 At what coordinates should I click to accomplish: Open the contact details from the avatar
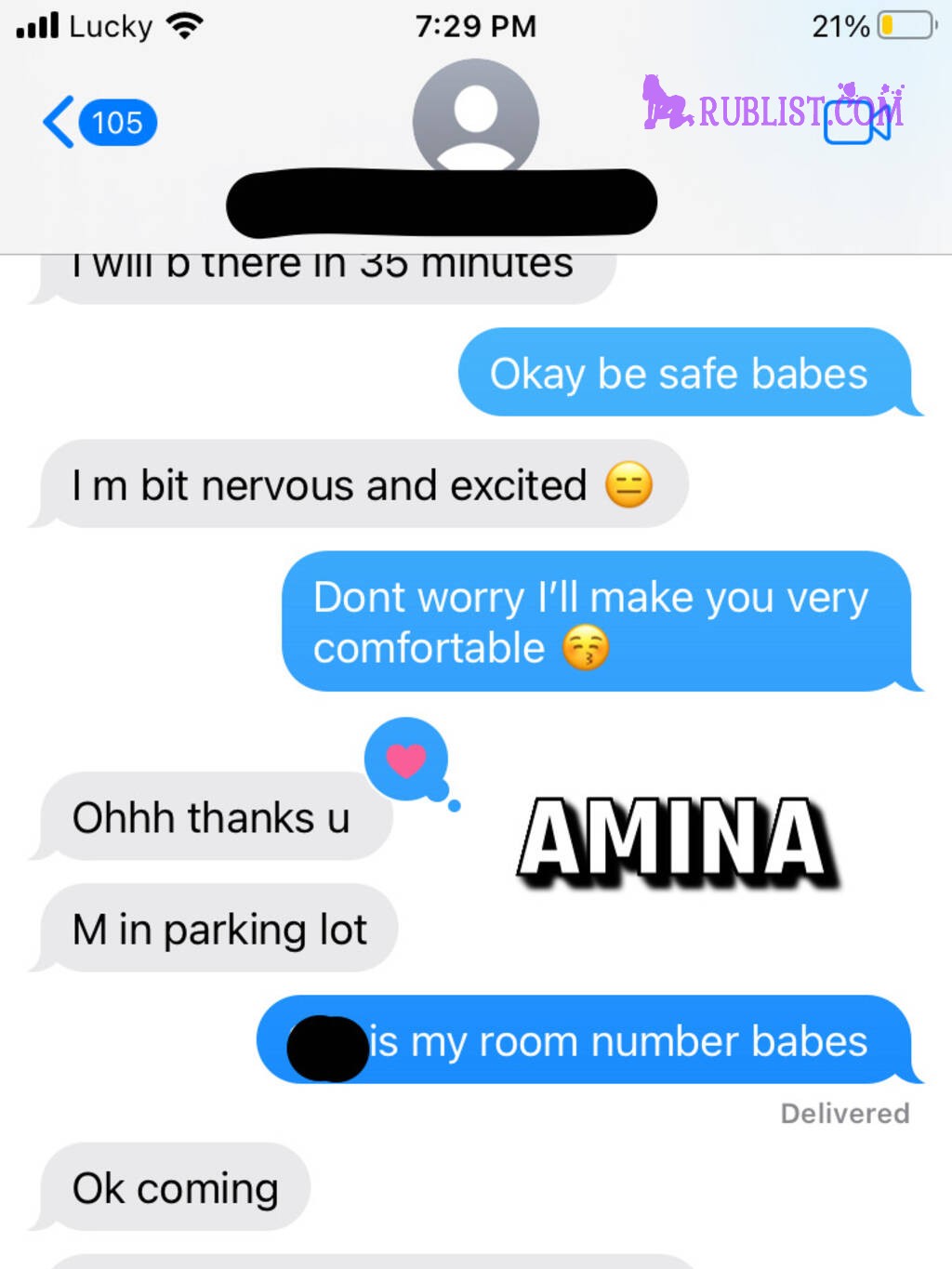(x=475, y=117)
